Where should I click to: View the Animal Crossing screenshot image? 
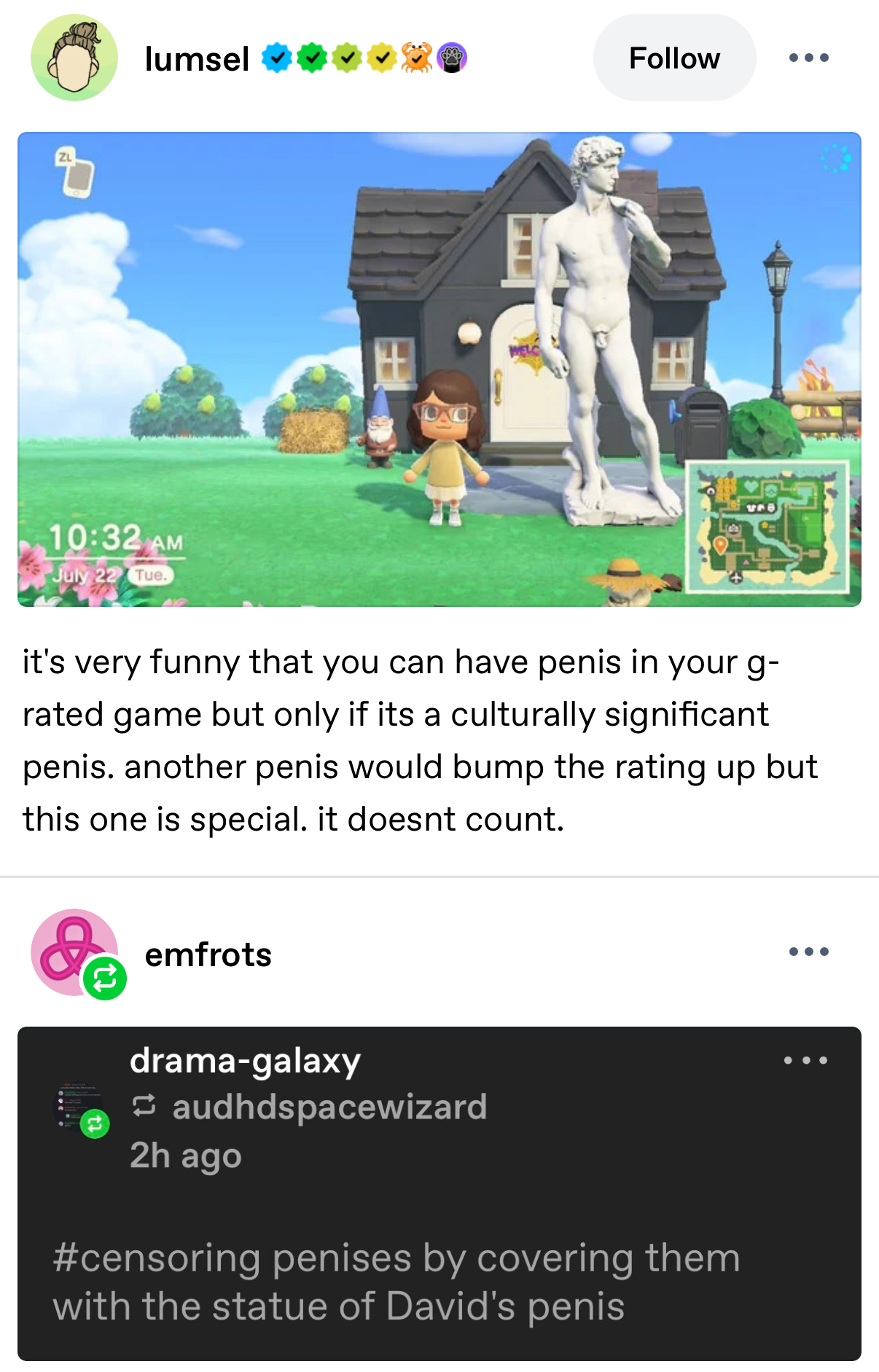439,369
